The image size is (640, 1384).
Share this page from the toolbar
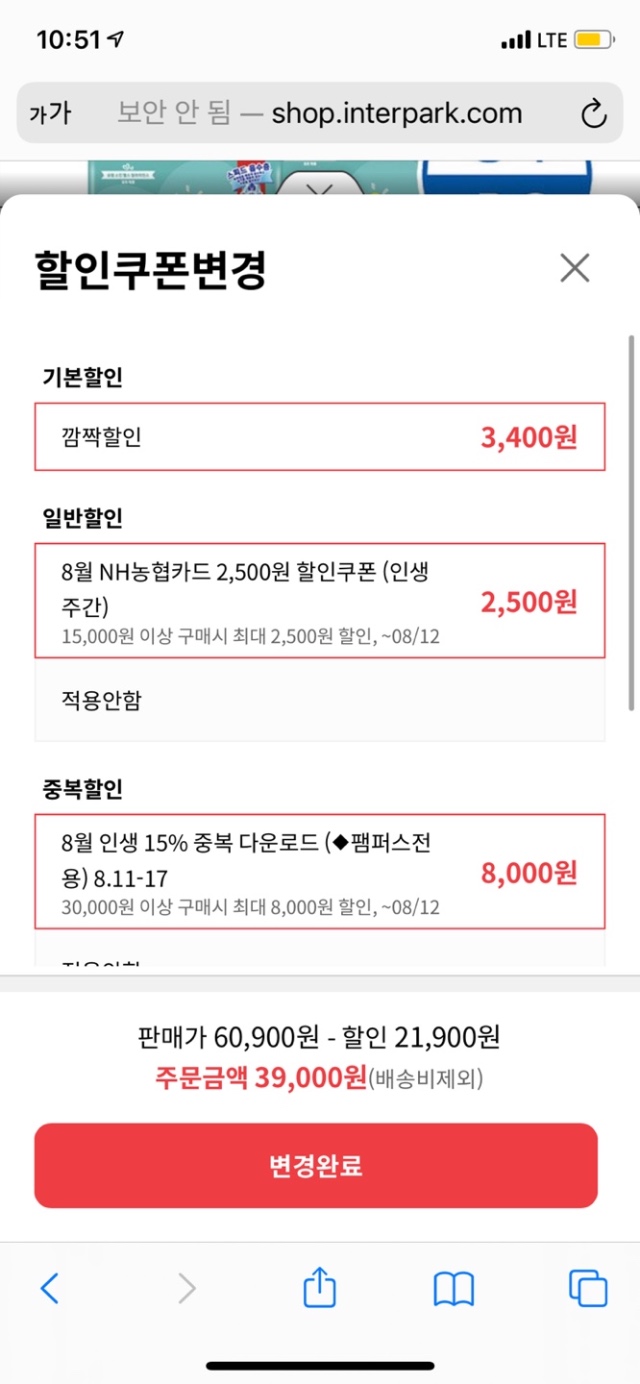tap(319, 1288)
